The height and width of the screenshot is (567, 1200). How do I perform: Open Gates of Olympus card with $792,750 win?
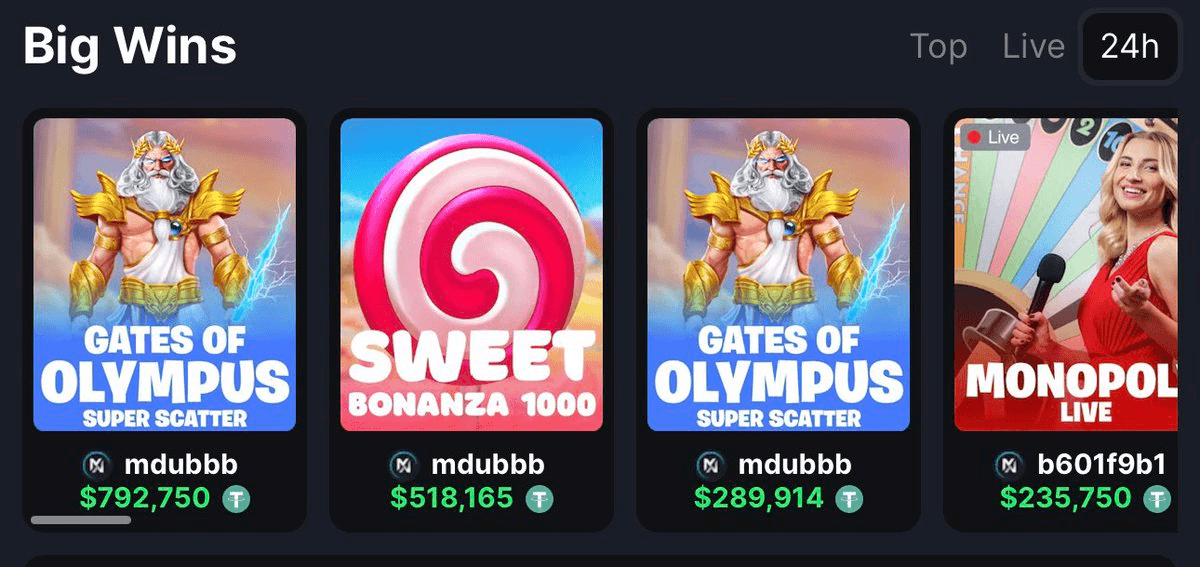pos(164,275)
